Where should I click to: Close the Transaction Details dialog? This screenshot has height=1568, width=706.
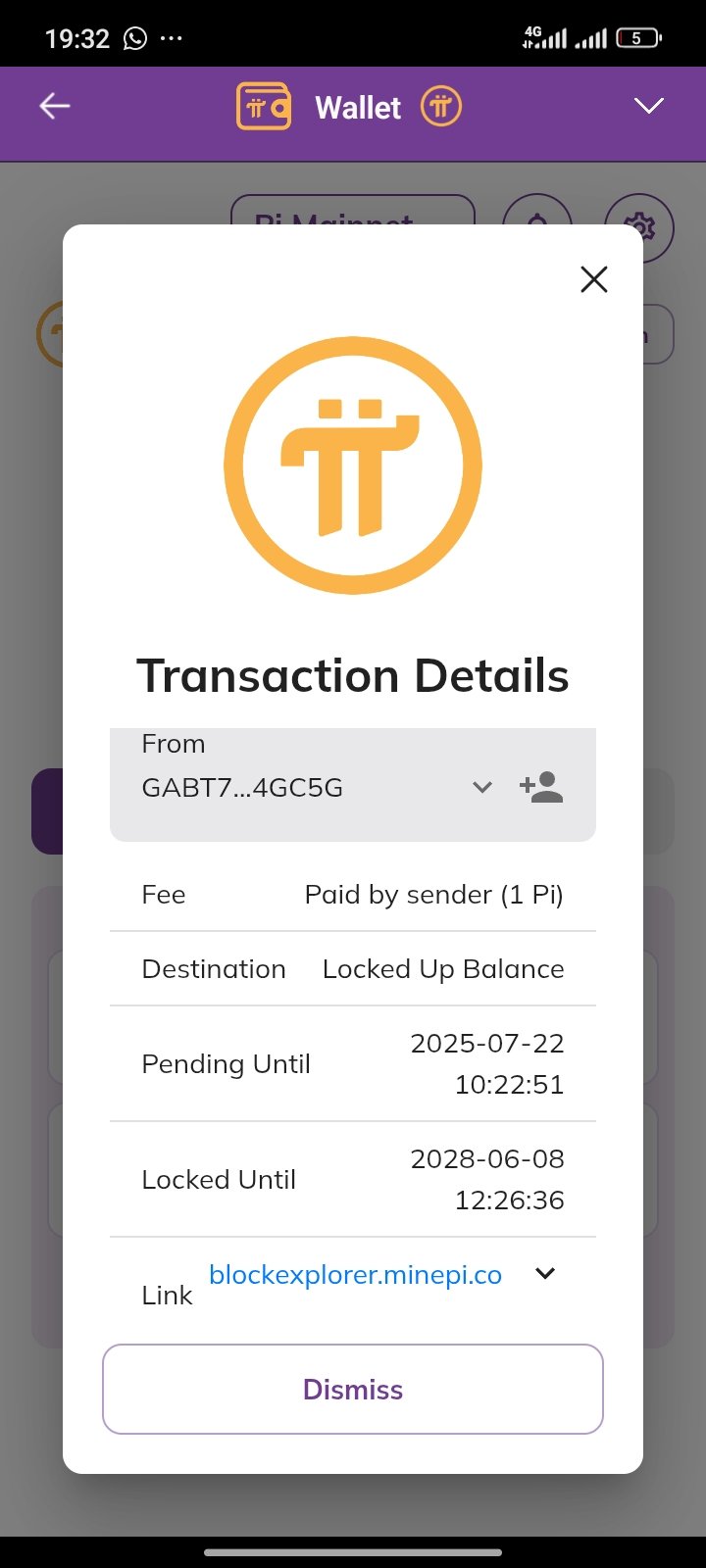coord(593,279)
